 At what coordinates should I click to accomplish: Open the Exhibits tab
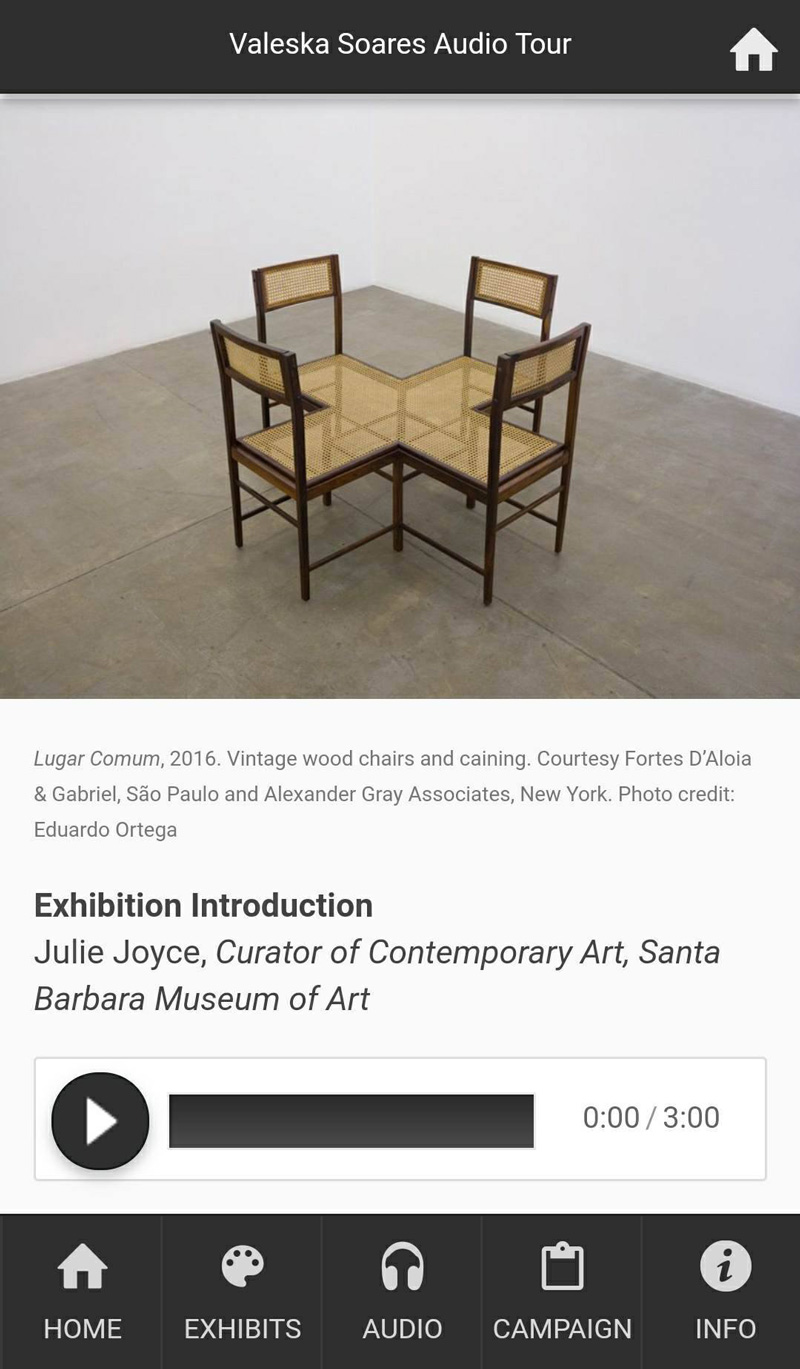242,1292
